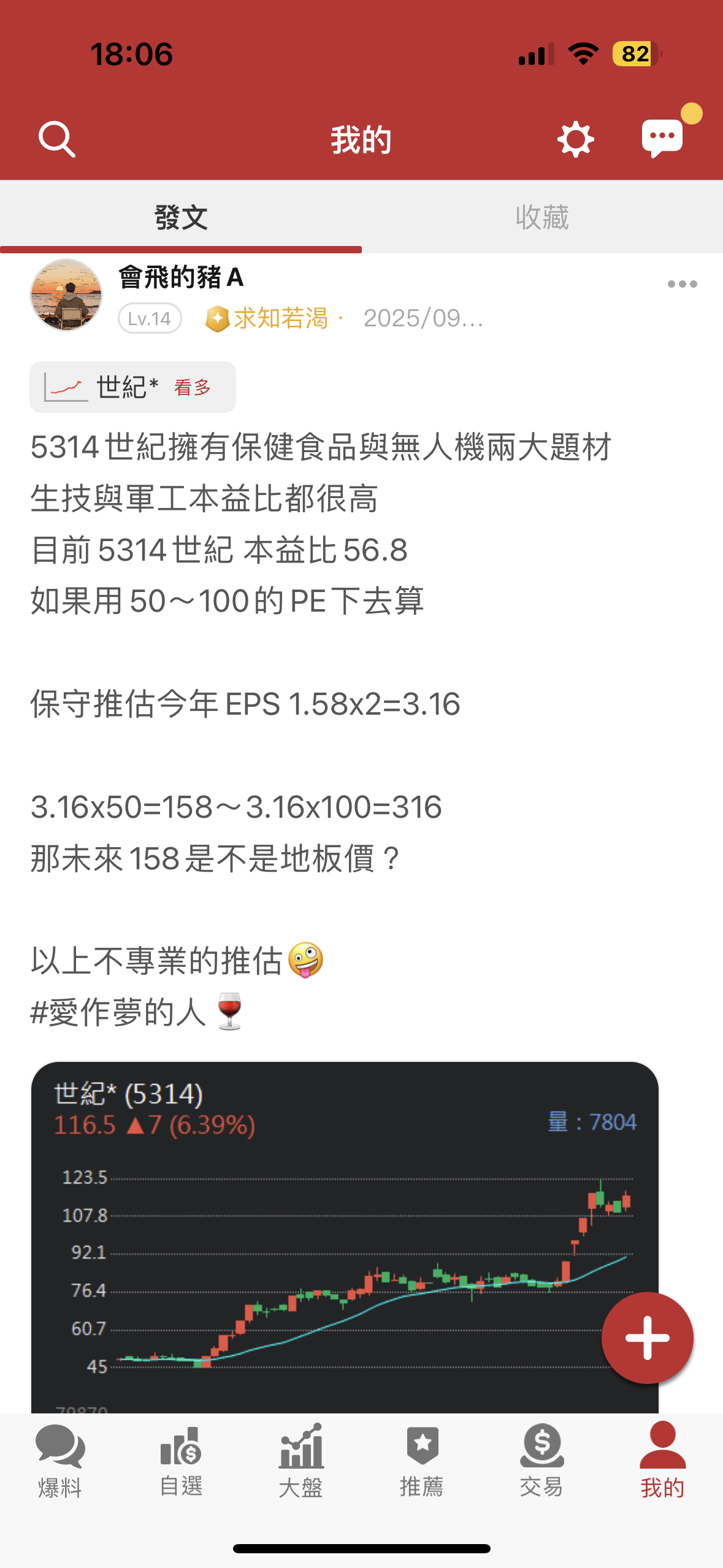Screen dimensions: 723x1568
Task: Go to the 爆料 tab
Action: [x=60, y=1461]
